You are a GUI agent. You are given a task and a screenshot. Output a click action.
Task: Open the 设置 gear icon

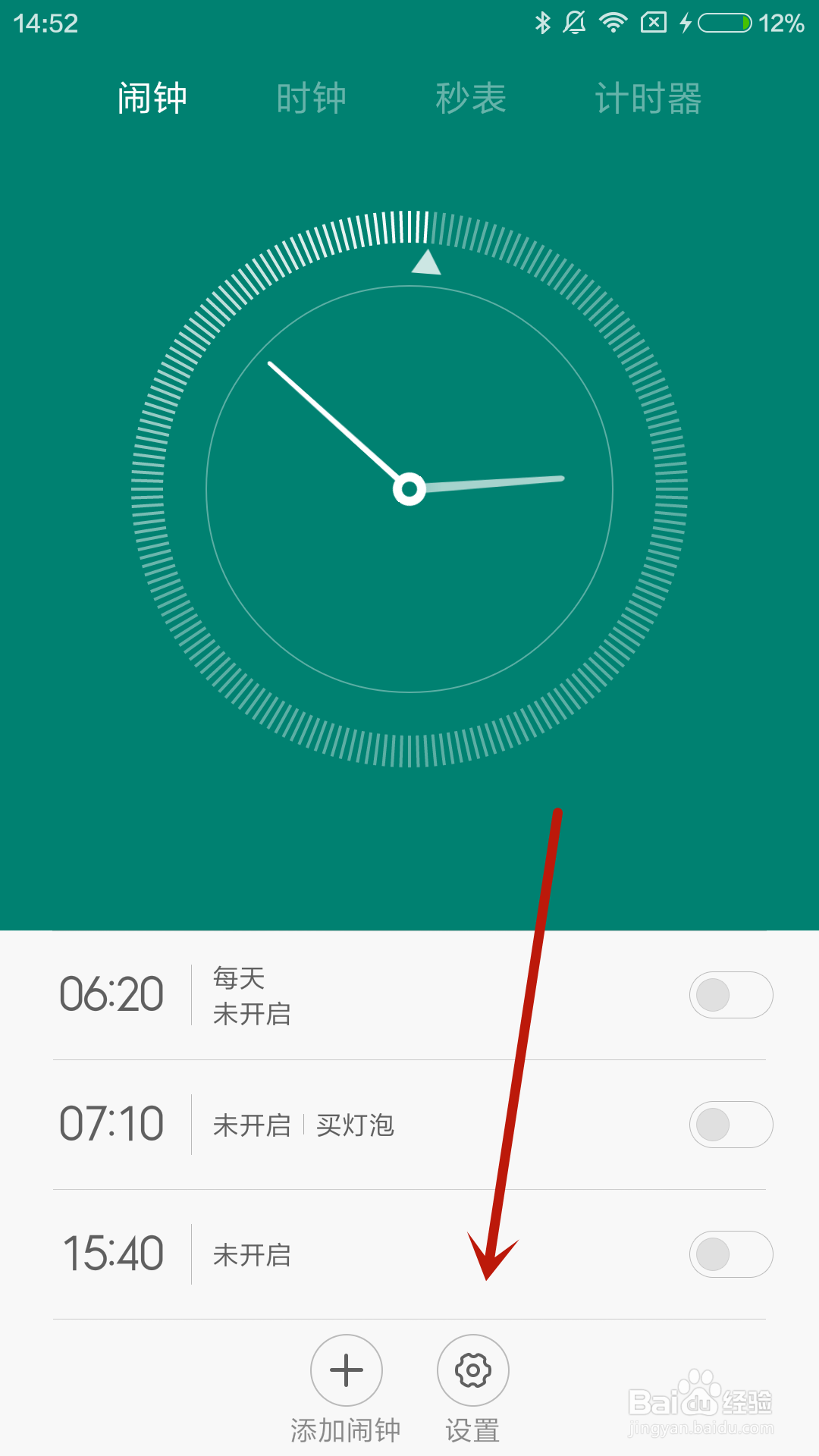coord(472,1371)
